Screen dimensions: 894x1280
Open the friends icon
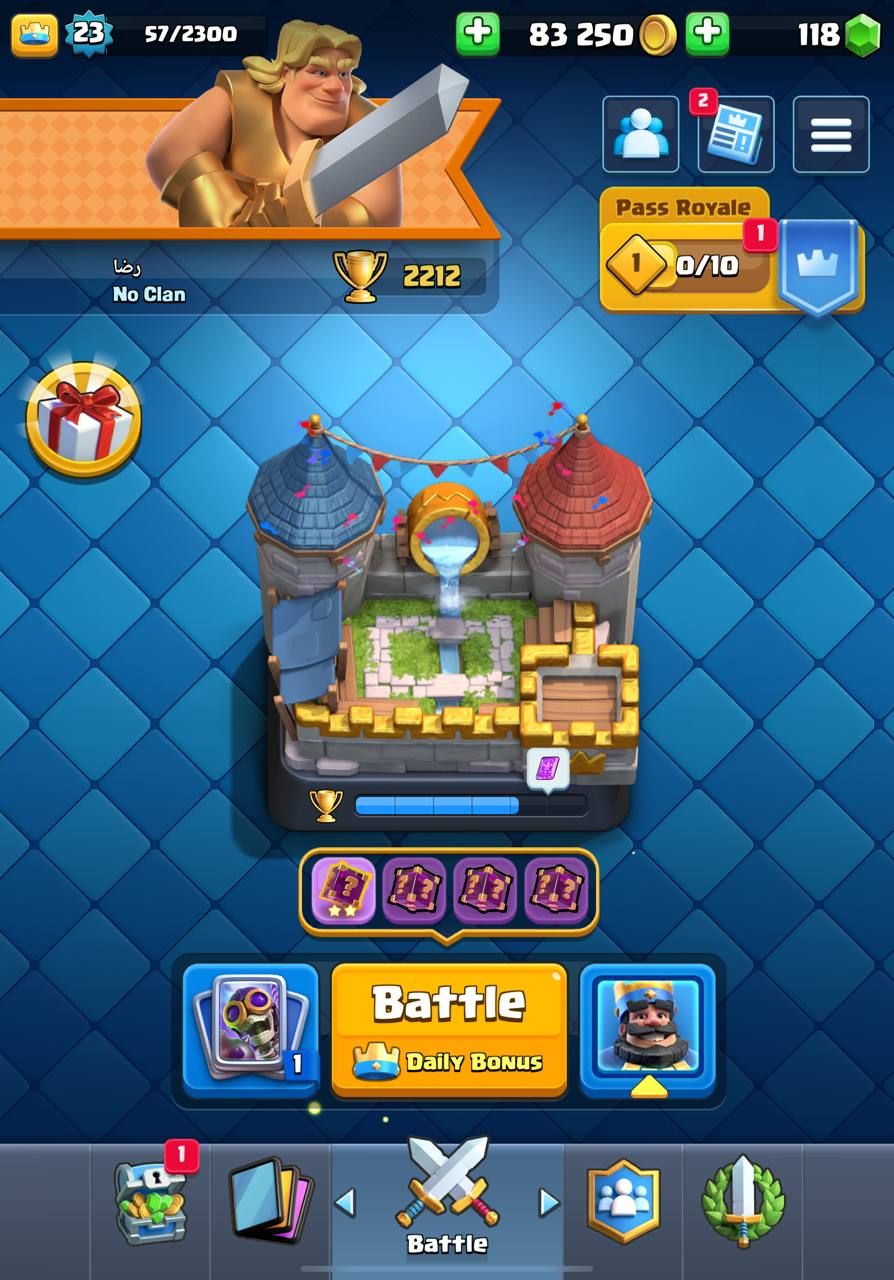tap(641, 134)
